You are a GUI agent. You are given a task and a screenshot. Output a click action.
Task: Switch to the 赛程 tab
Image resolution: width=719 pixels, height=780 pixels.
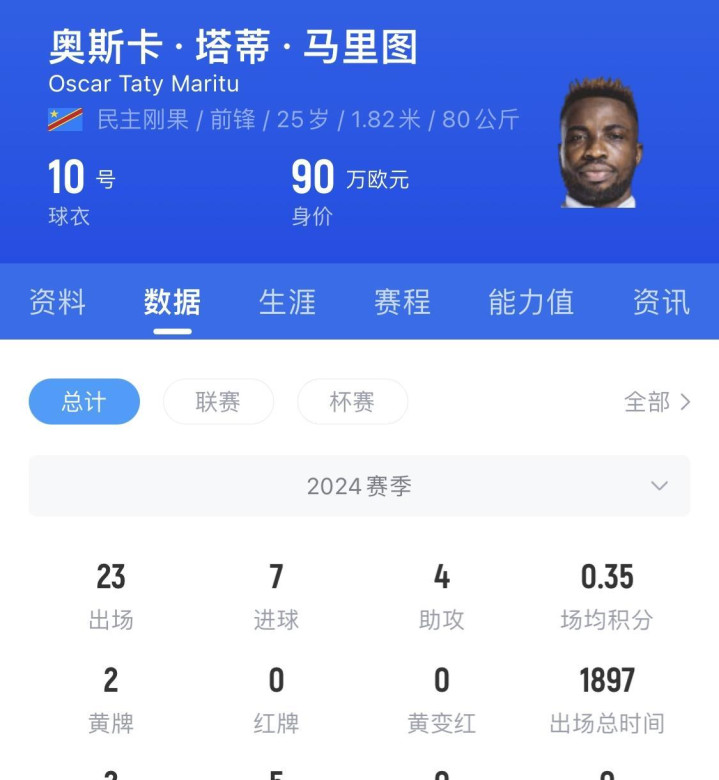402,302
